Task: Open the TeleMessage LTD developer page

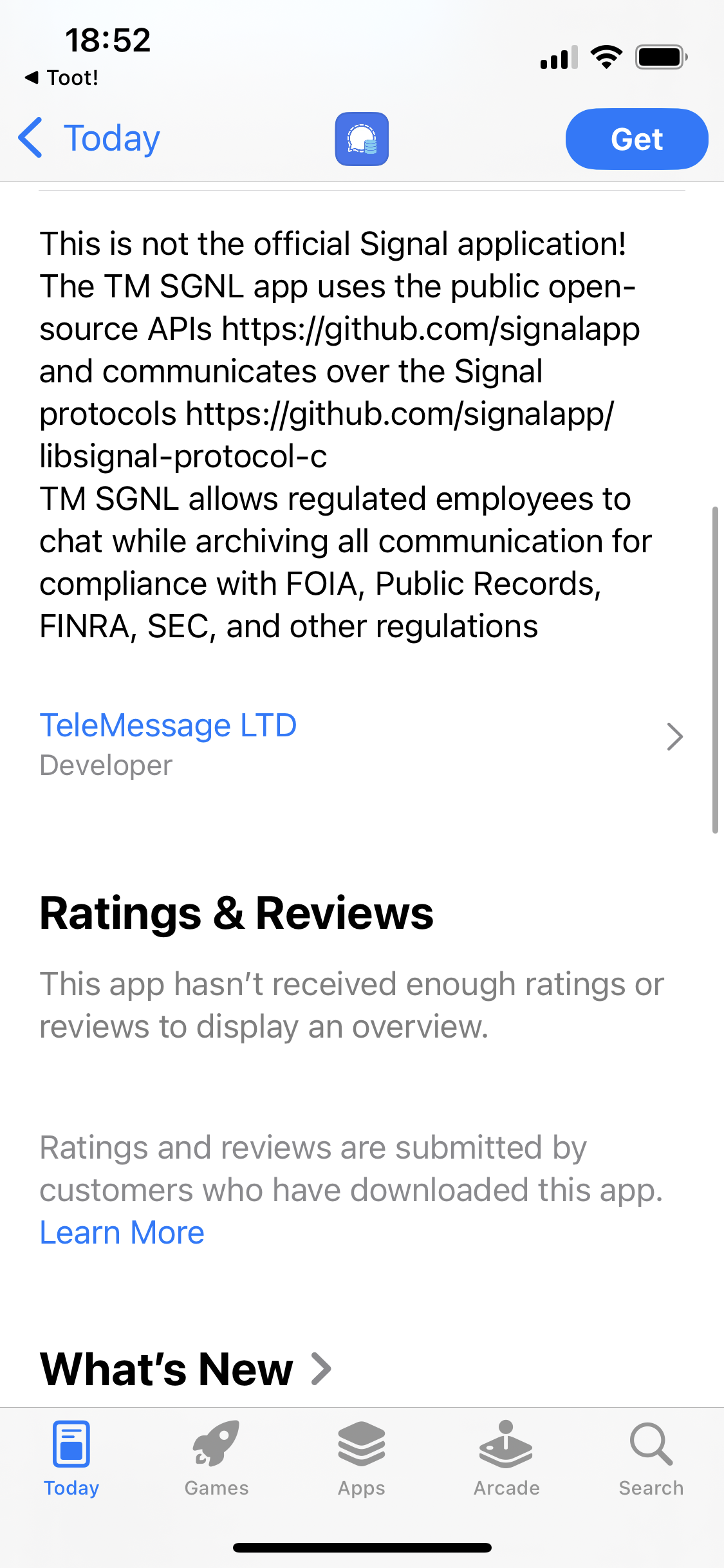Action: [x=362, y=743]
